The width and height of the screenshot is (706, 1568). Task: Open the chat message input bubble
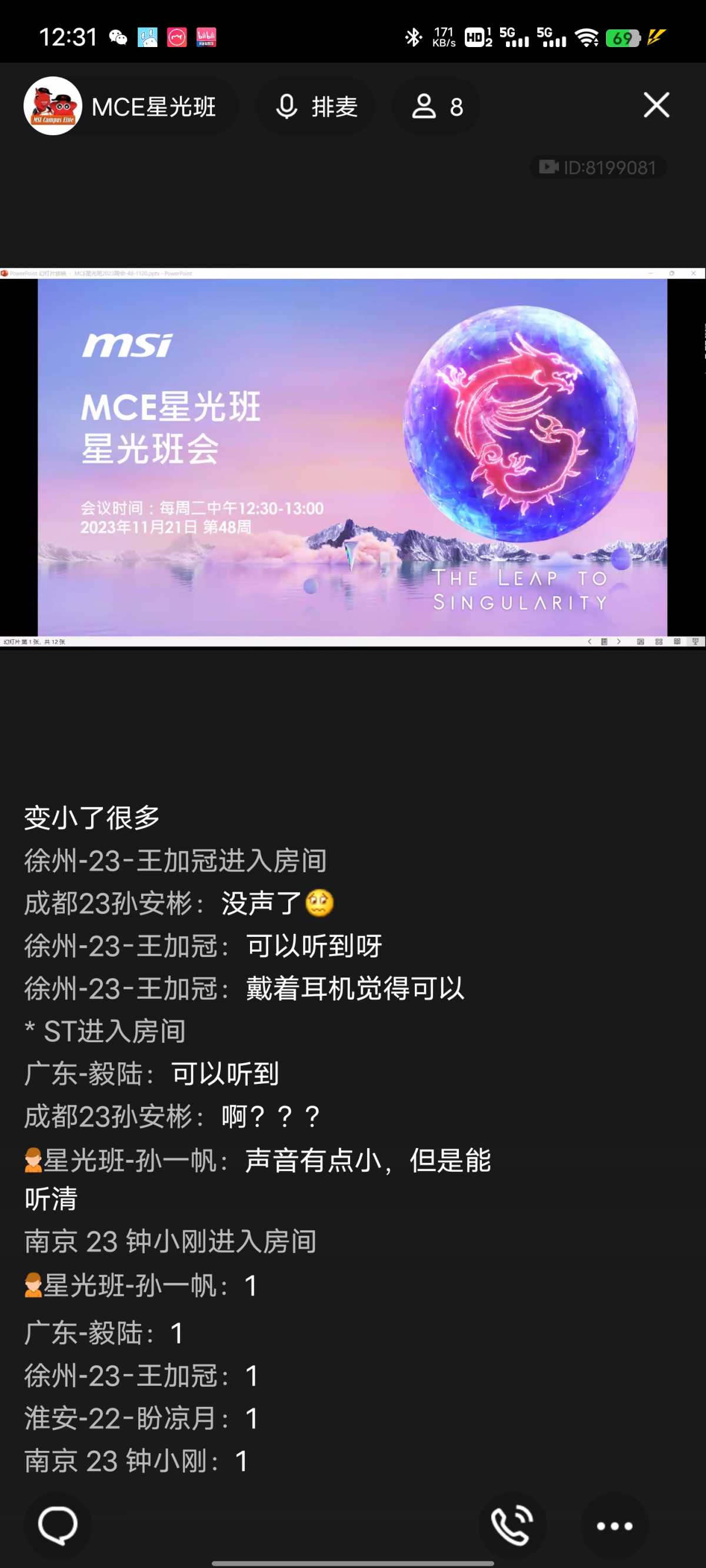[57, 1525]
